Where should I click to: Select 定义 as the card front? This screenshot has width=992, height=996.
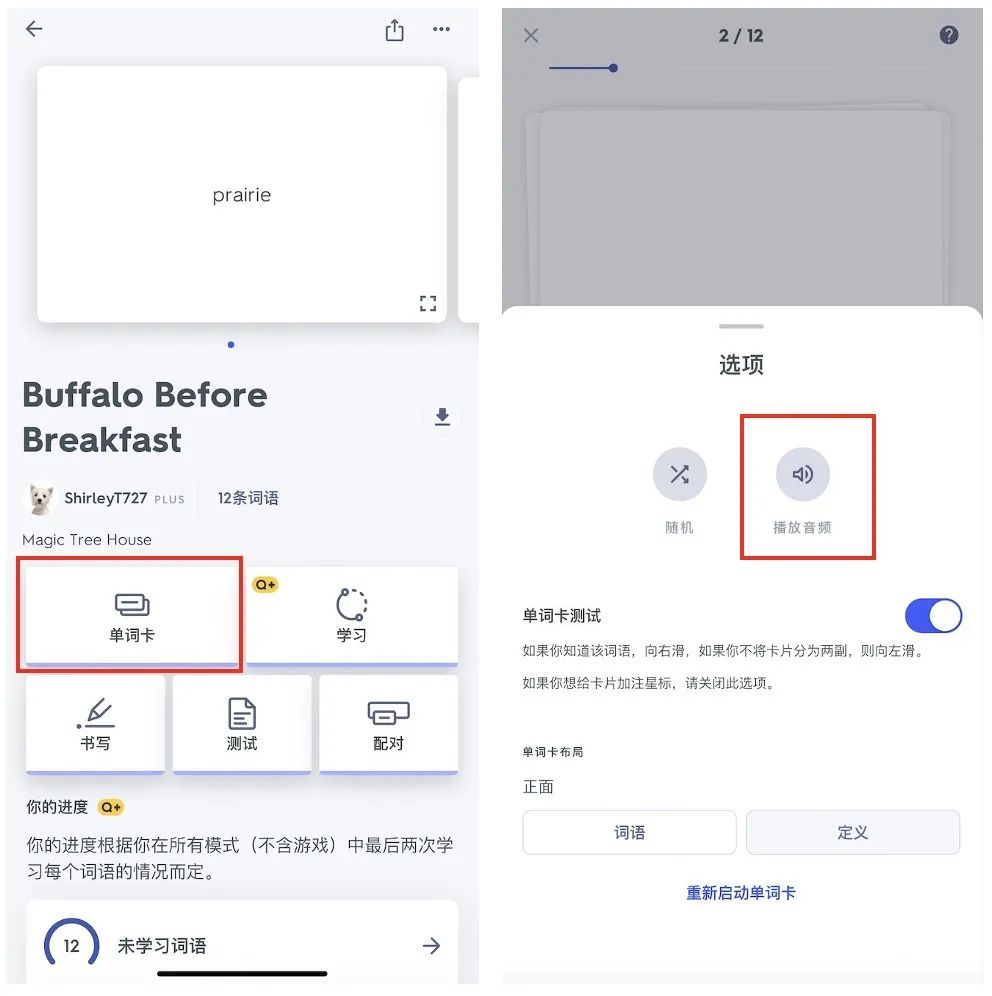pyautogui.click(x=852, y=832)
